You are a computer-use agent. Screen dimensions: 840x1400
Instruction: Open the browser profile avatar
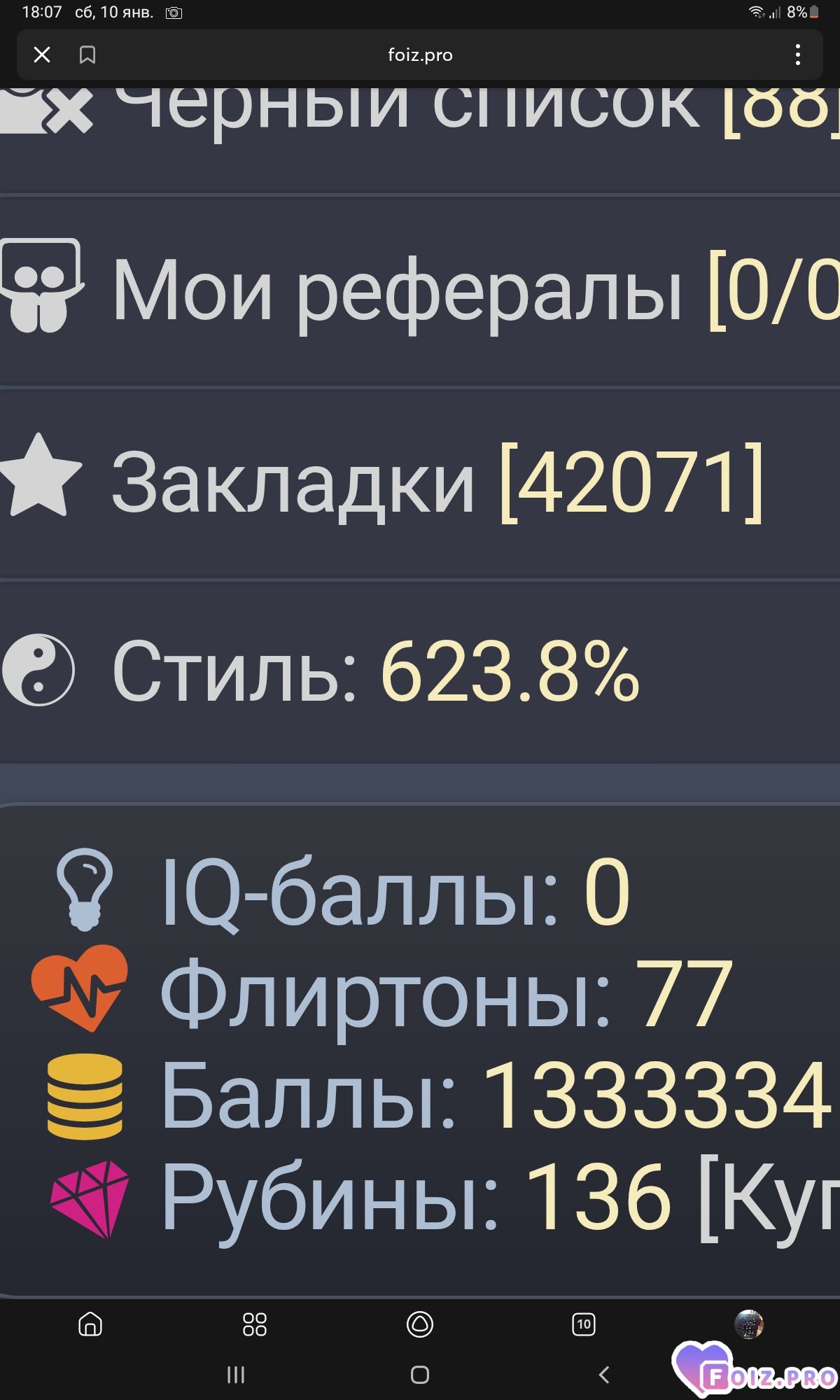point(748,1324)
